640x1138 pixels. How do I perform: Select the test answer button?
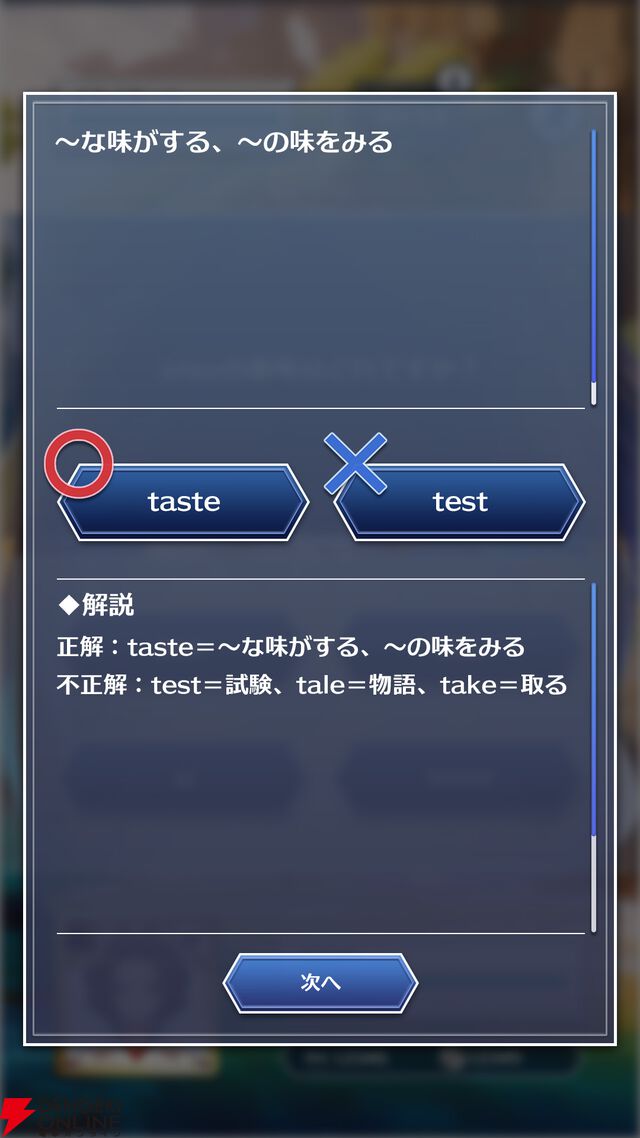tap(460, 502)
